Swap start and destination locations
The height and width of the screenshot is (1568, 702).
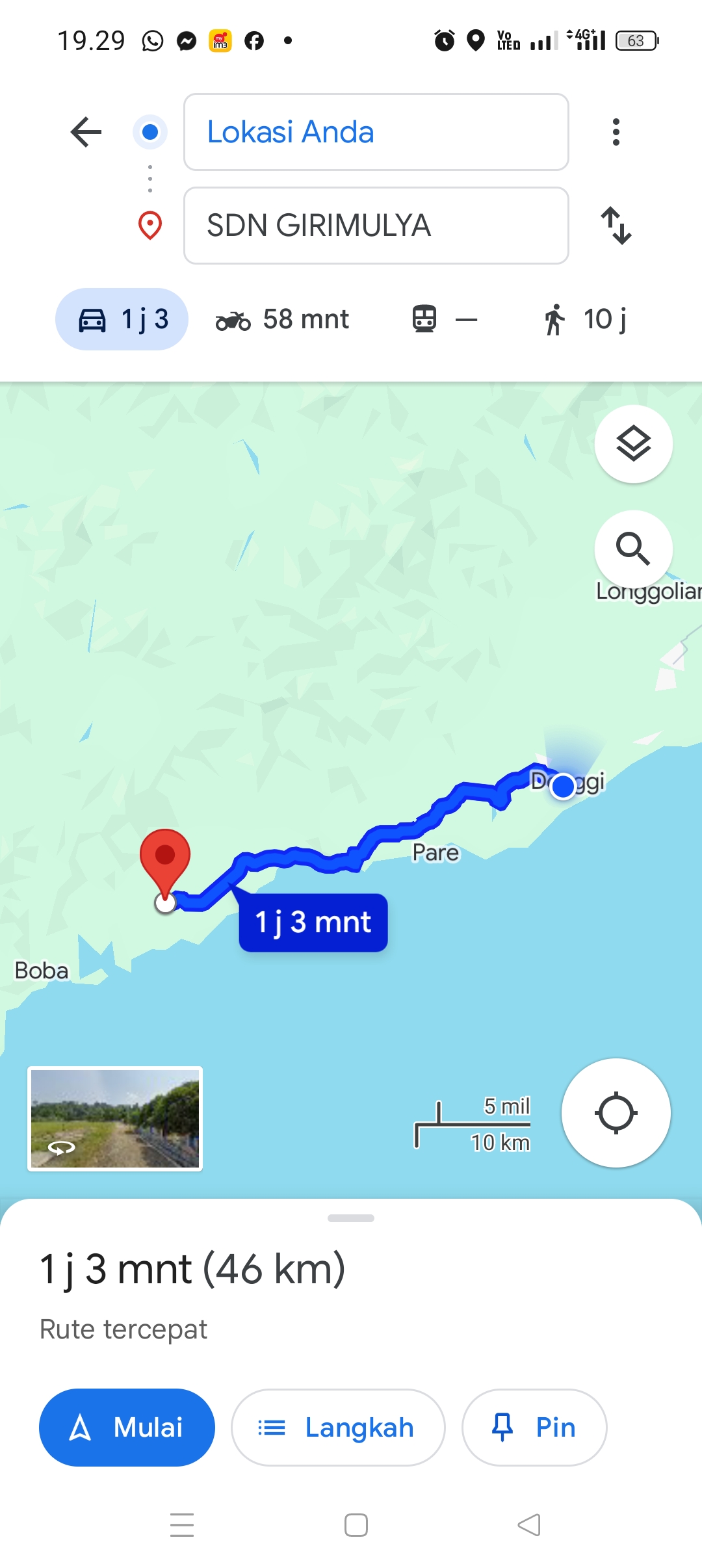click(x=616, y=226)
